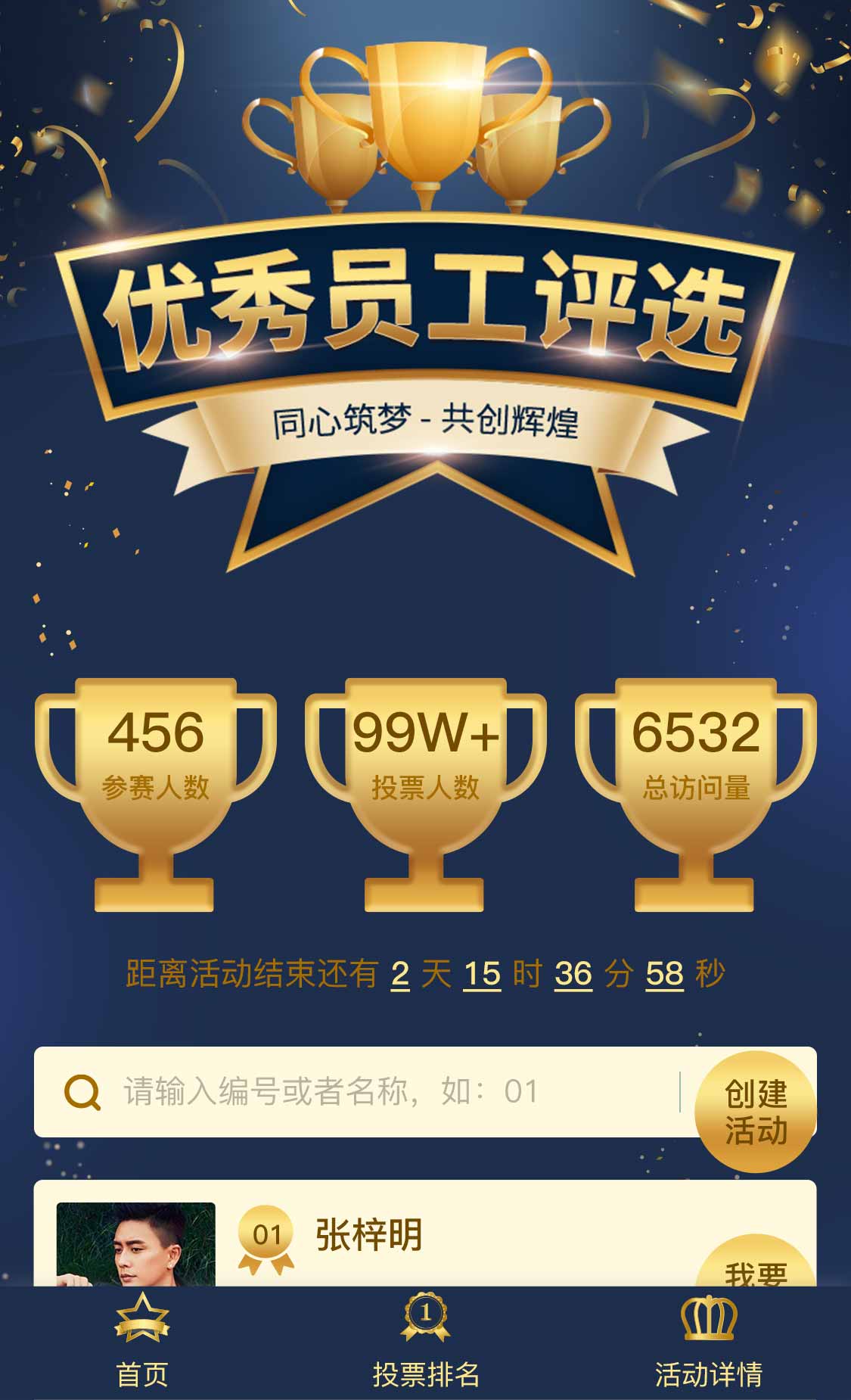Viewport: 851px width, 1400px height.
Task: Tap the search field for number or name
Action: pos(393,1092)
